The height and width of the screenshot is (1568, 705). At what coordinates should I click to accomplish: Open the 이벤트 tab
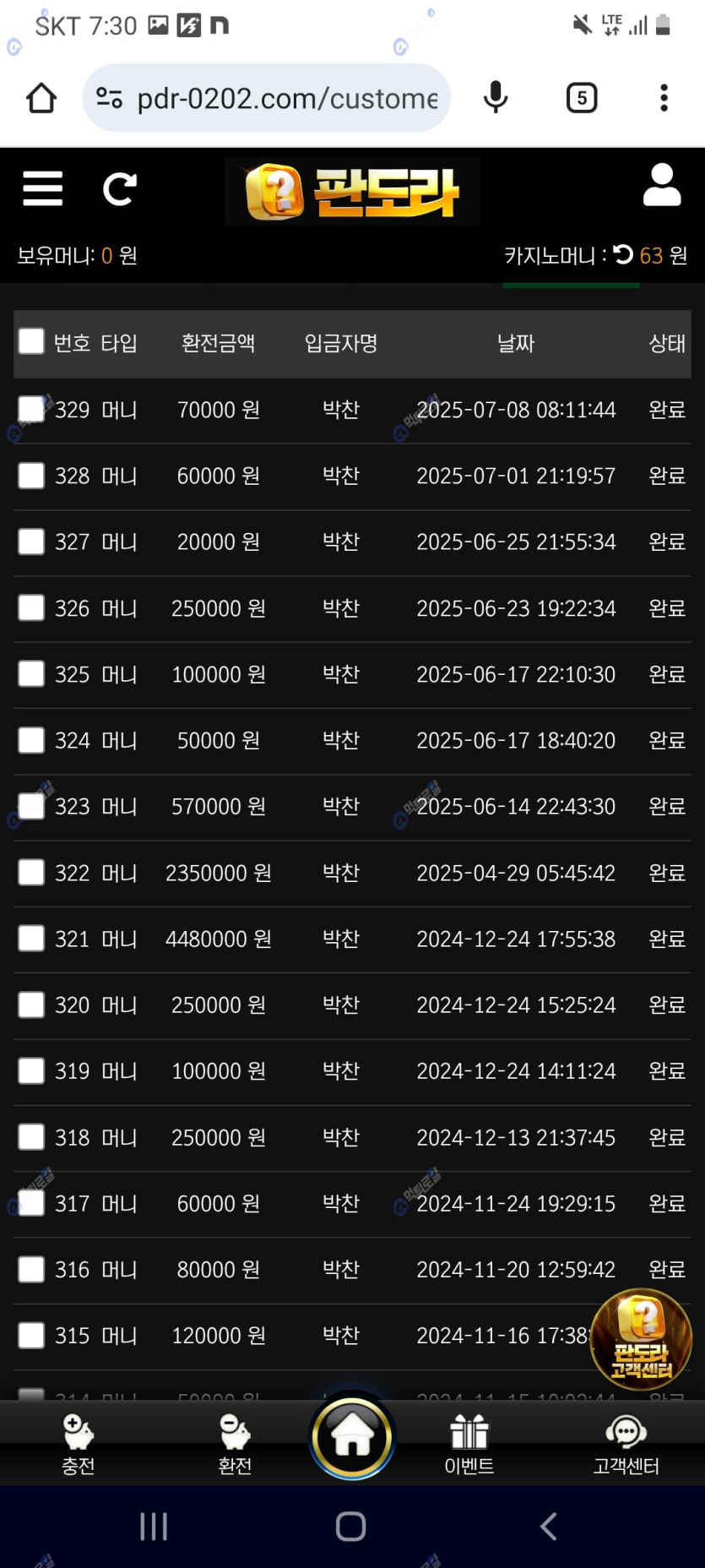[469, 1445]
